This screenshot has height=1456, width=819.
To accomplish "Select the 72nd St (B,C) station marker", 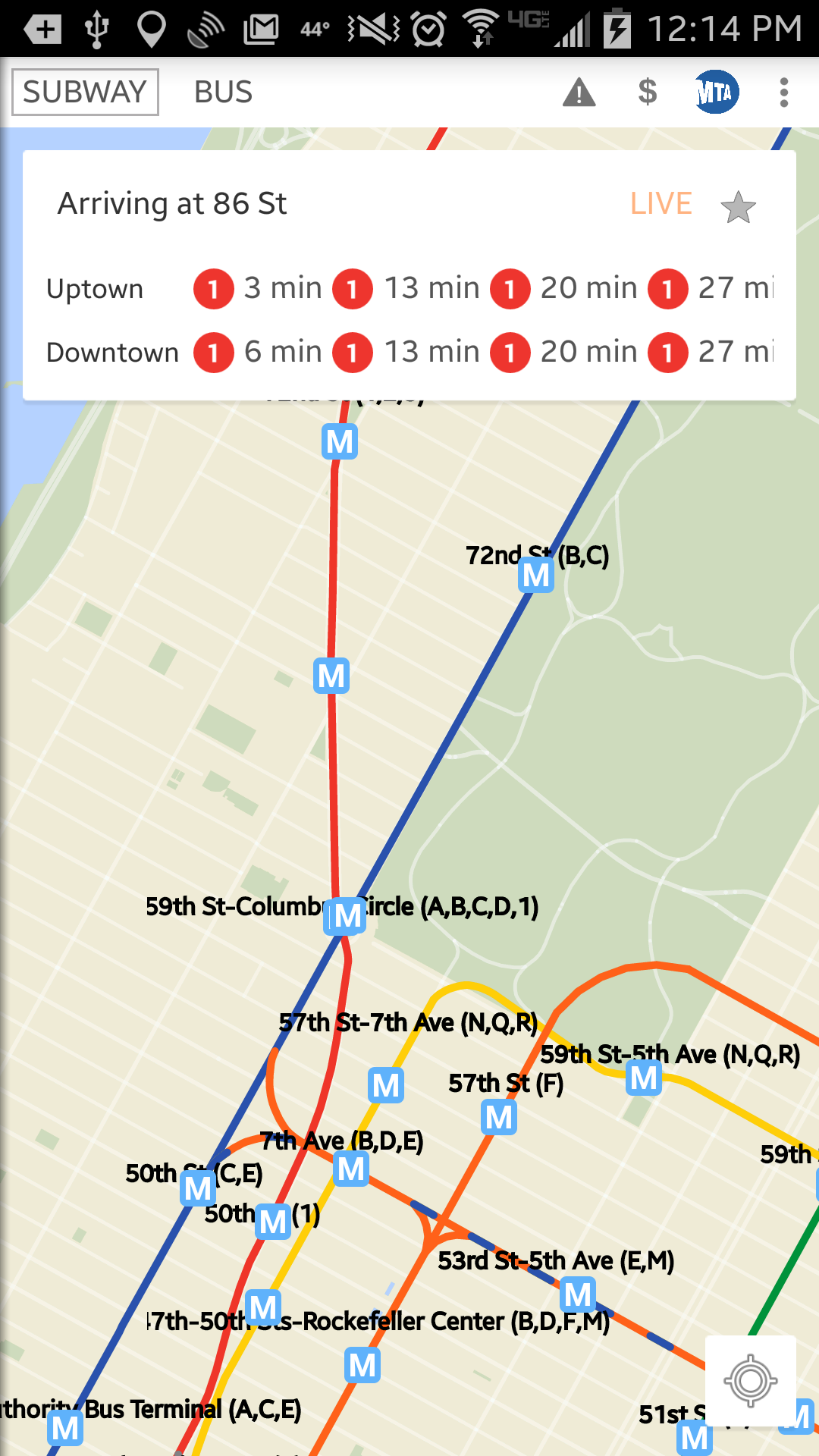I will tap(537, 576).
